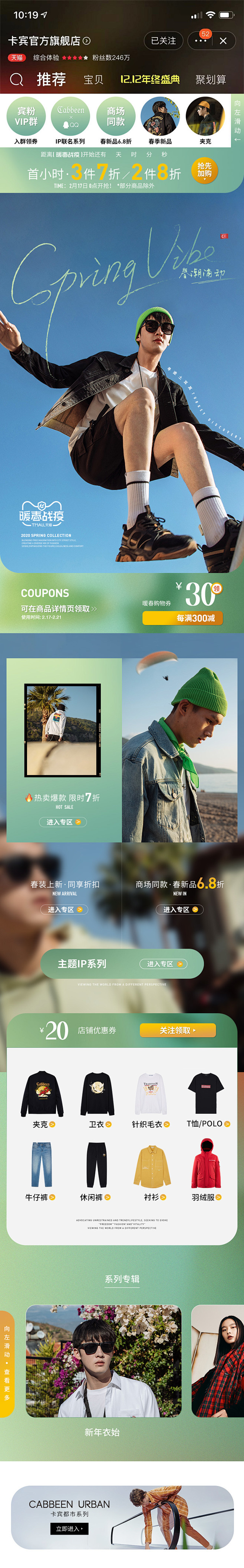Close the store page
Screen dimensions: 244x1568
point(223,41)
